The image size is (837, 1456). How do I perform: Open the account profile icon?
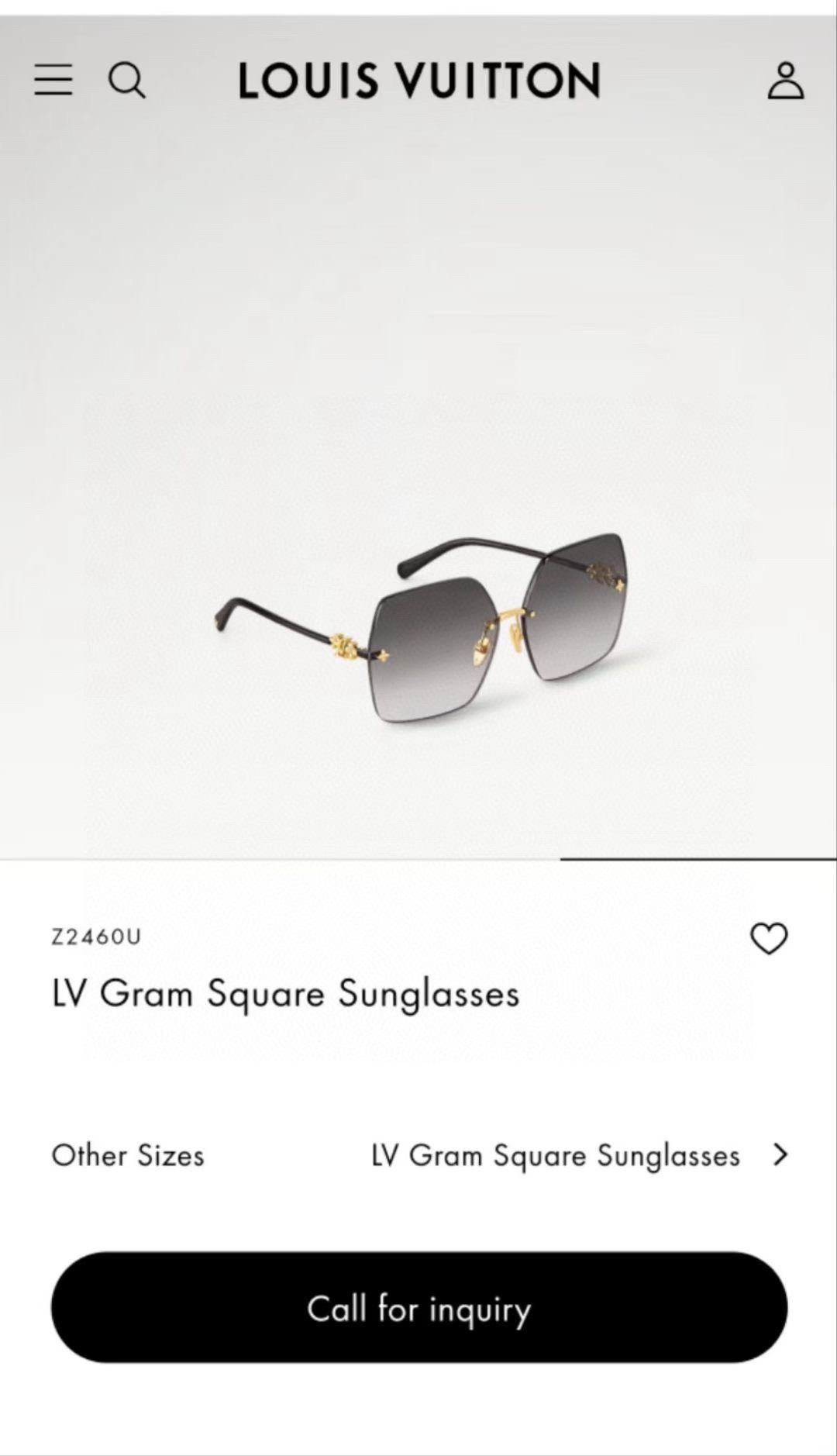coord(786,81)
